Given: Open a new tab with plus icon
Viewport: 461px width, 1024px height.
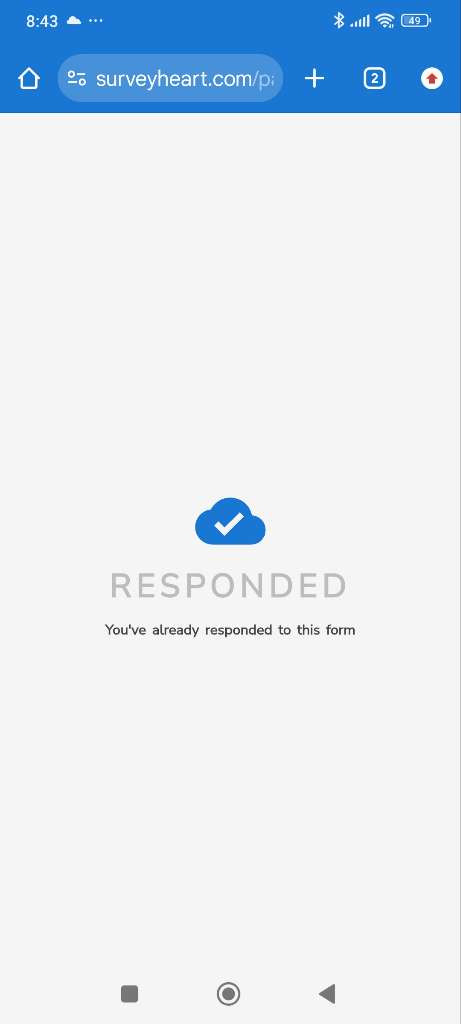Looking at the screenshot, I should click(x=314, y=79).
